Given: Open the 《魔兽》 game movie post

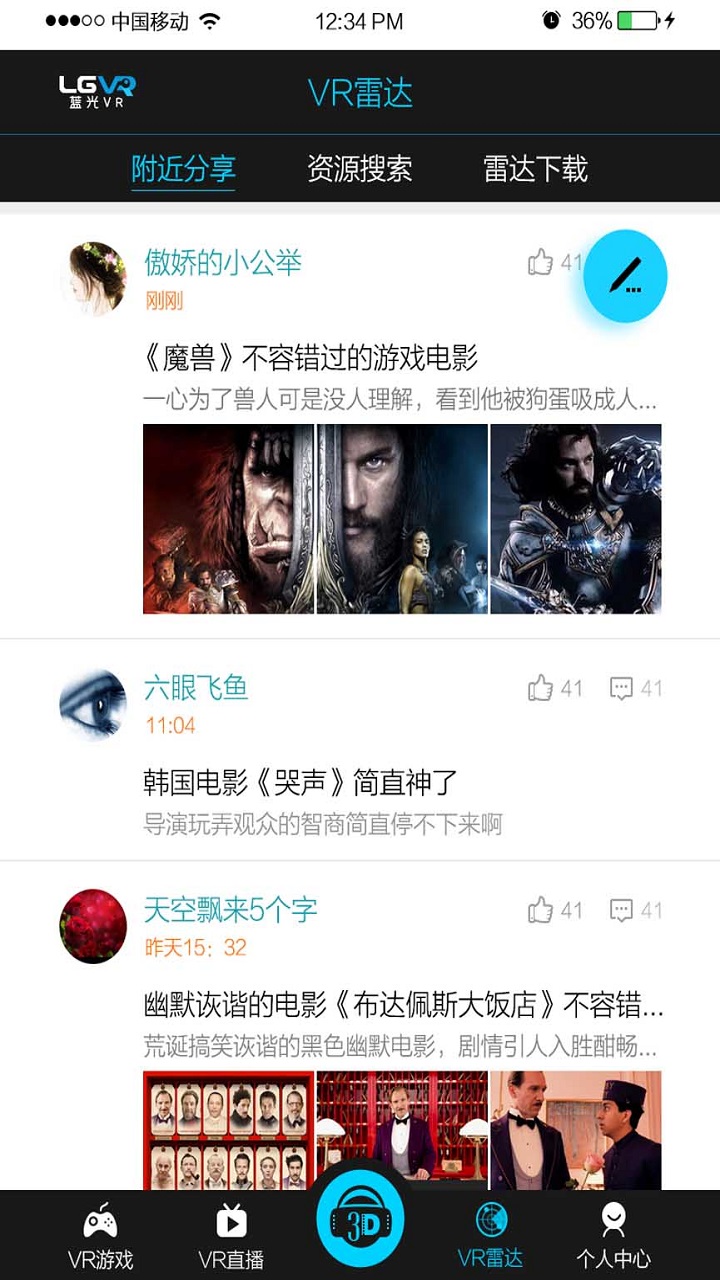Looking at the screenshot, I should point(310,357).
